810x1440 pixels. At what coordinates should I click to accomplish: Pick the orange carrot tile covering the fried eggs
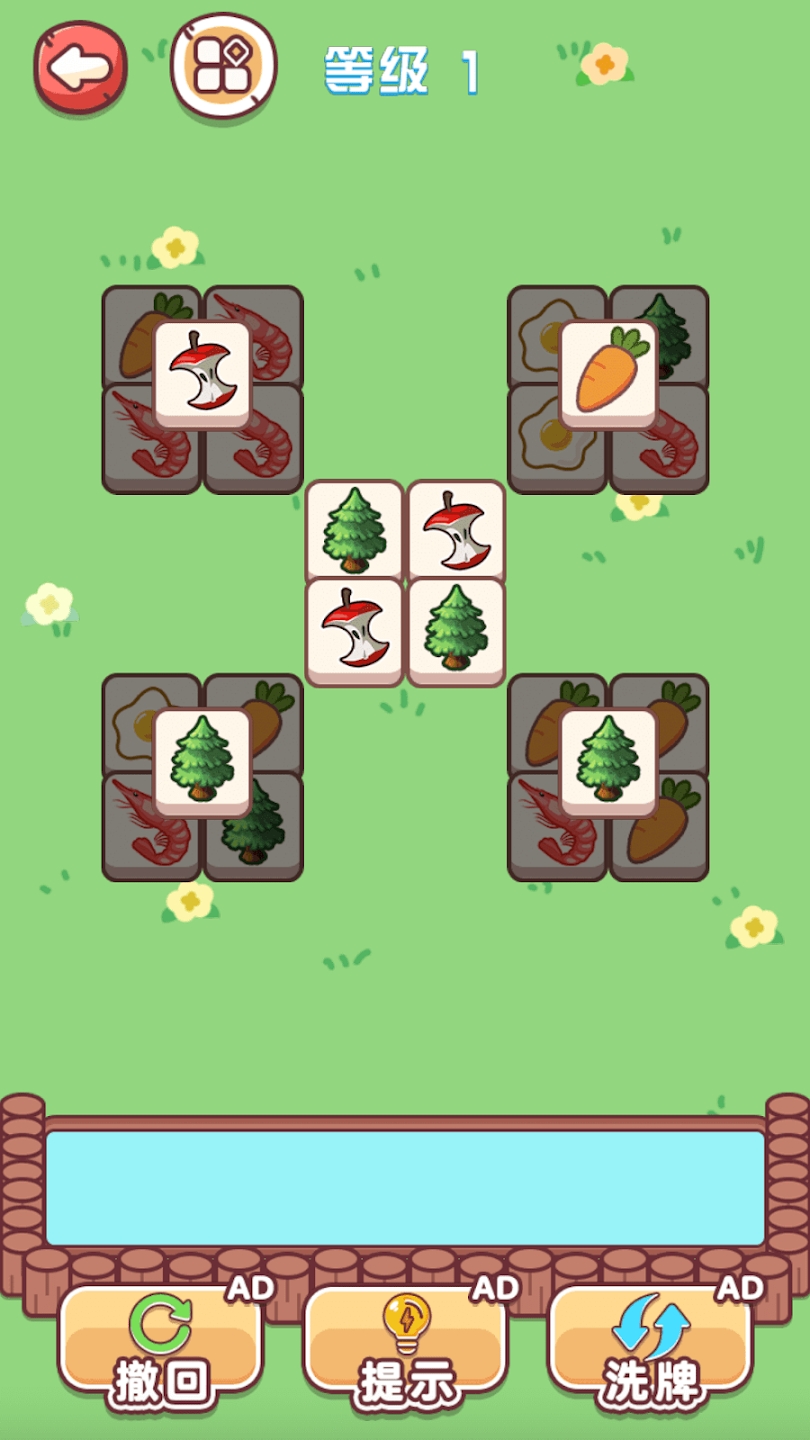(608, 374)
